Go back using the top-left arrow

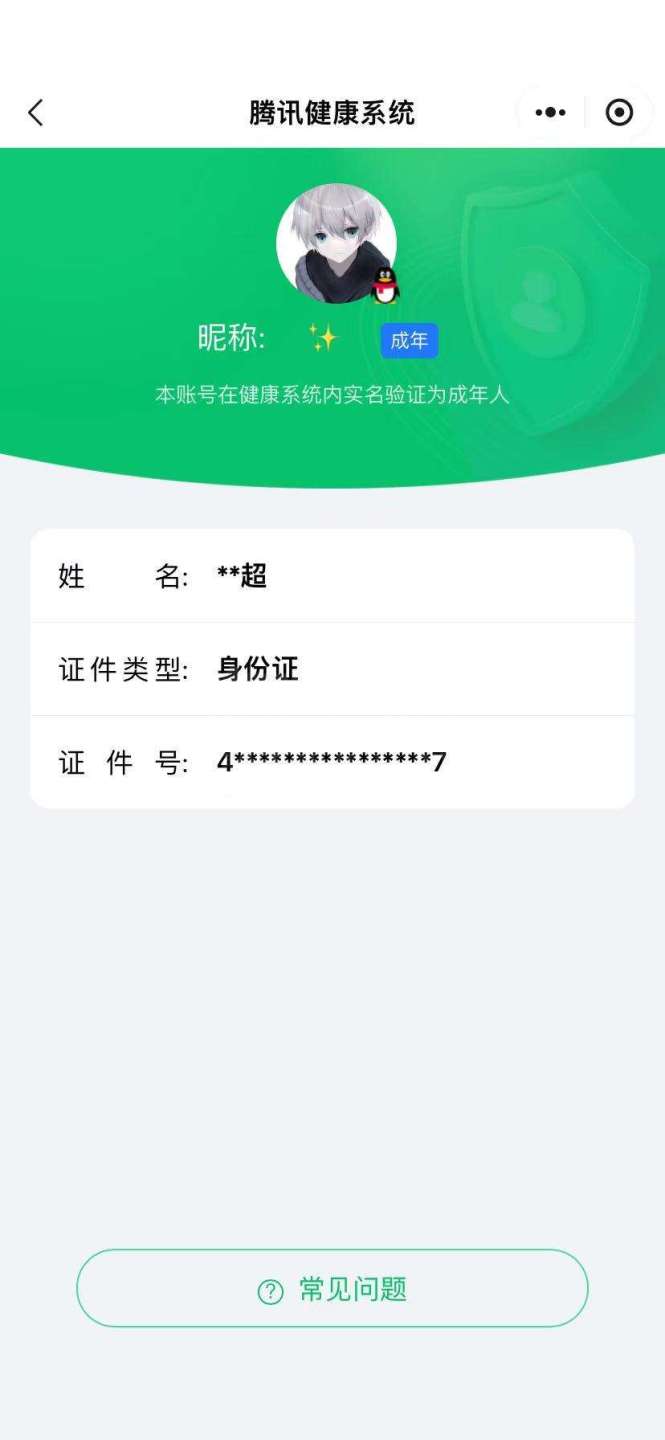36,113
